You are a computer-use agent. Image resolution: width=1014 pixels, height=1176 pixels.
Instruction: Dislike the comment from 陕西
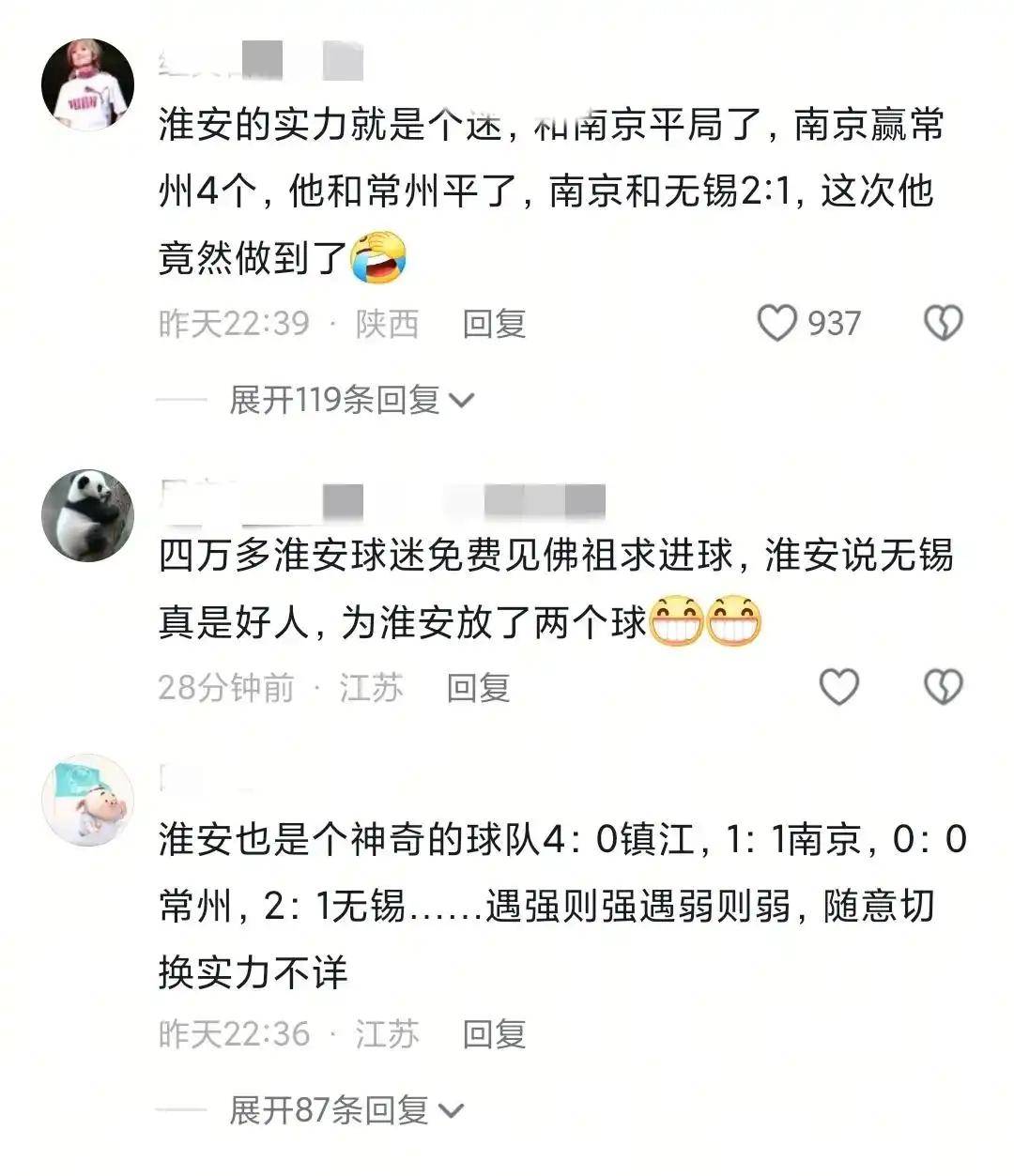coord(943,324)
